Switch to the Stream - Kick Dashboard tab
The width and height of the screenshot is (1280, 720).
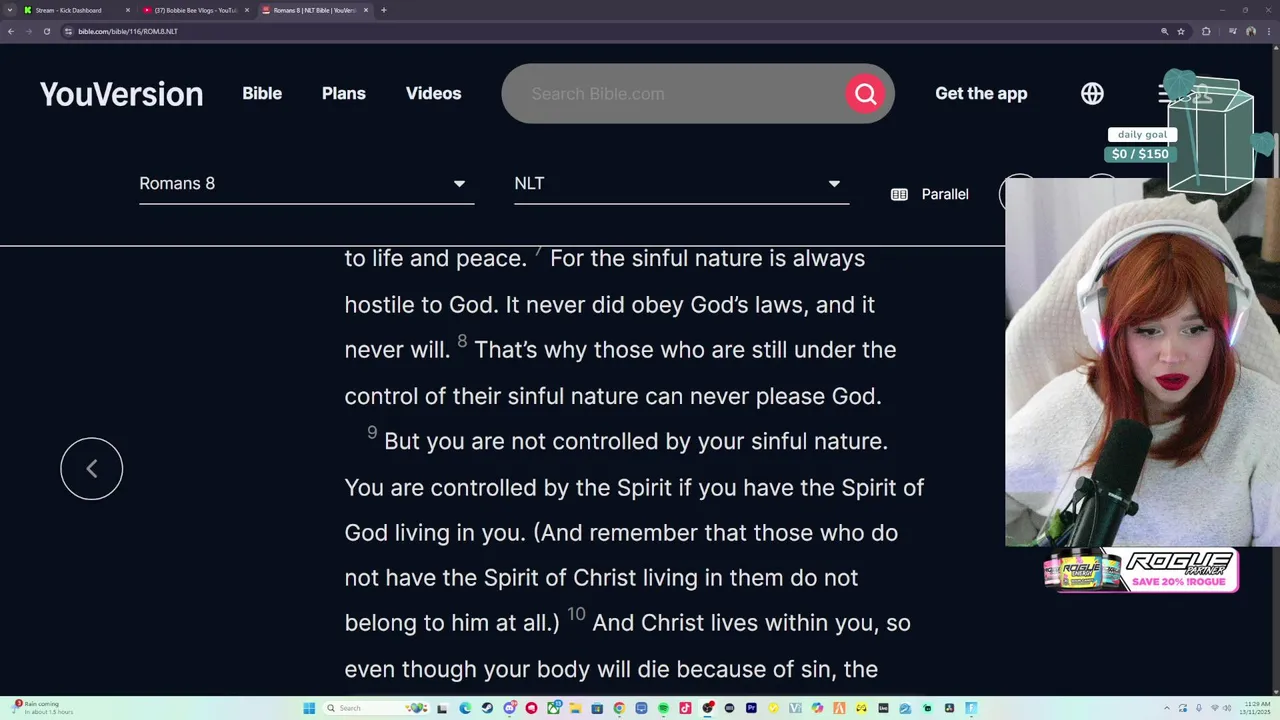tap(70, 10)
